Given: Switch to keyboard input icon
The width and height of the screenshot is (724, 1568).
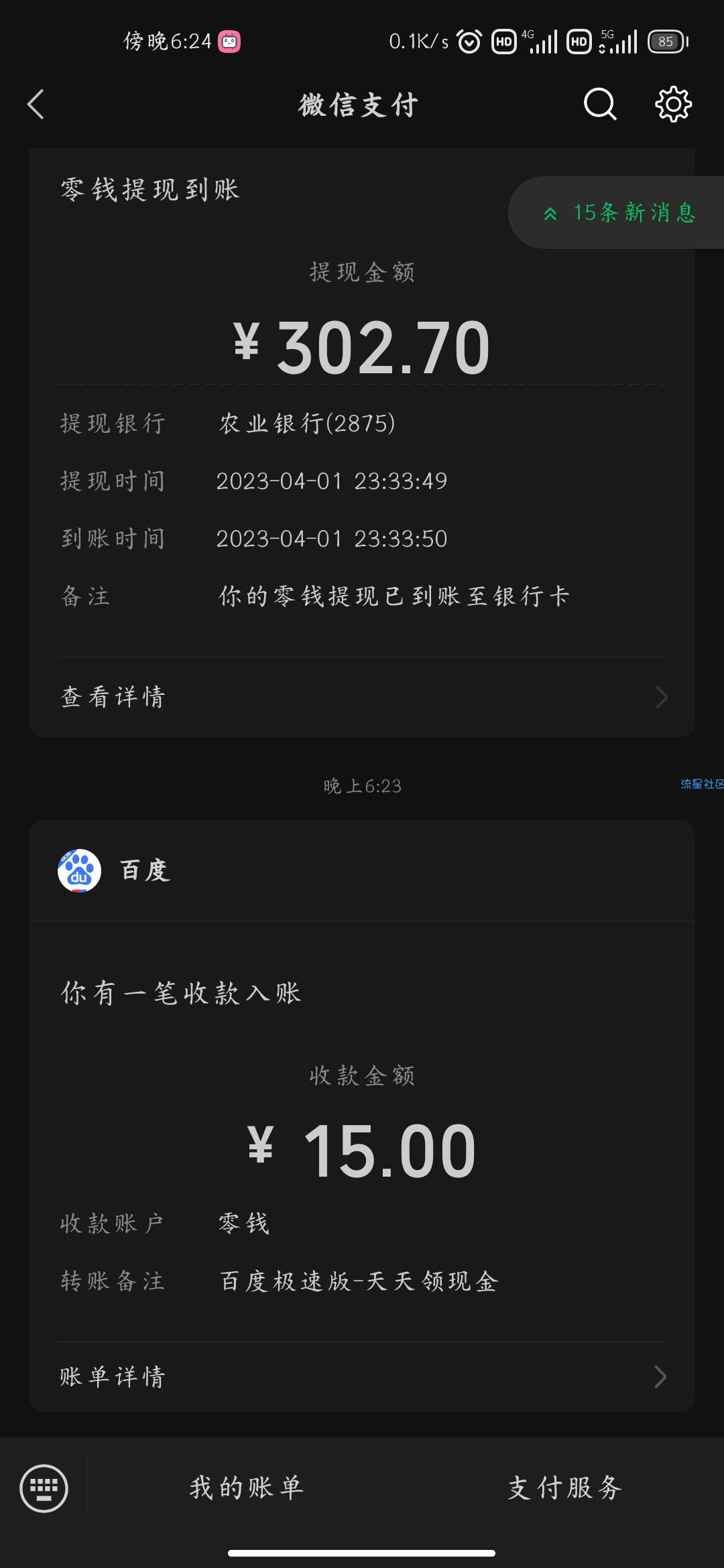Looking at the screenshot, I should 44,1488.
